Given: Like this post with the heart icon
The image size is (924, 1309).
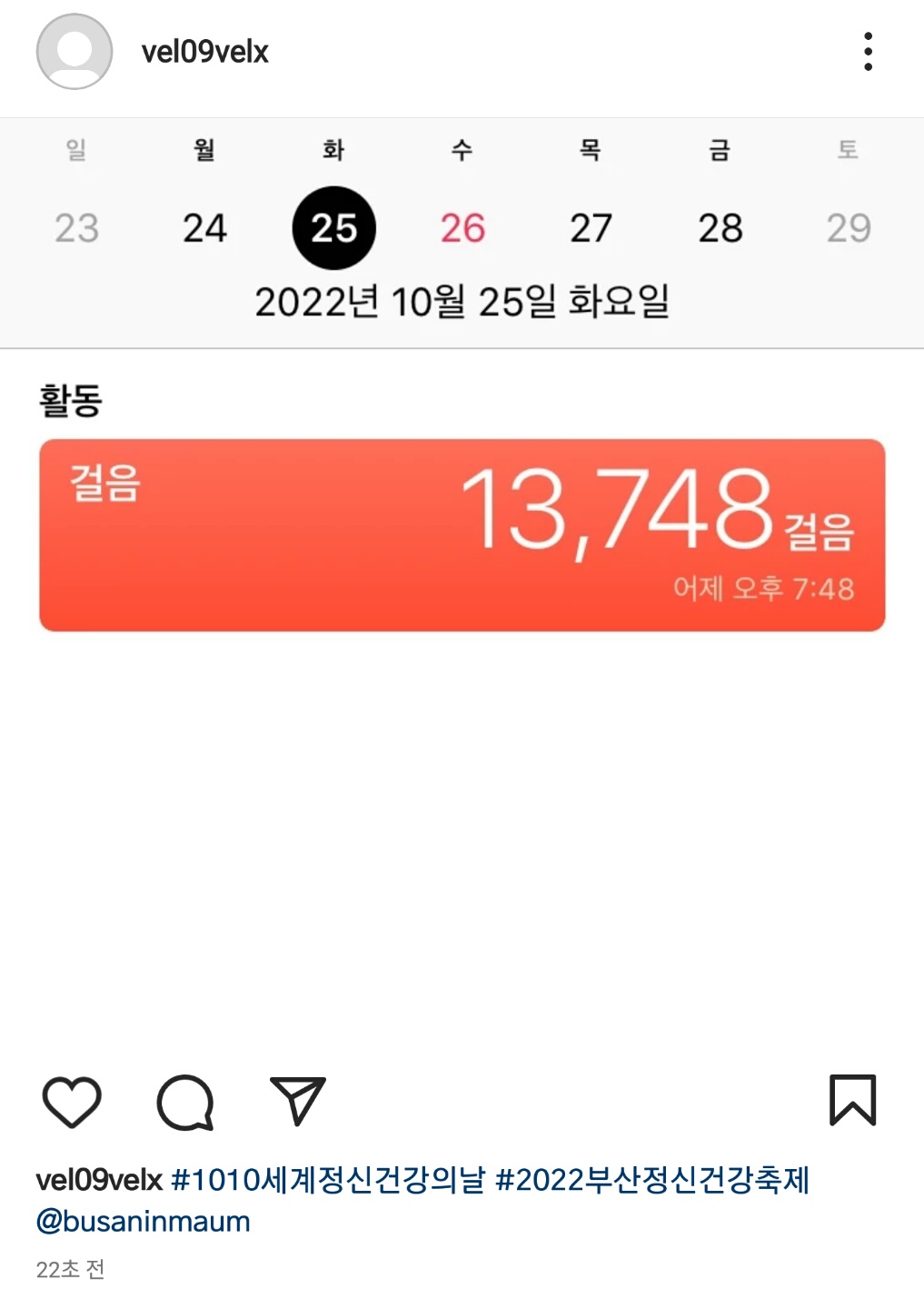Looking at the screenshot, I should (x=72, y=1102).
